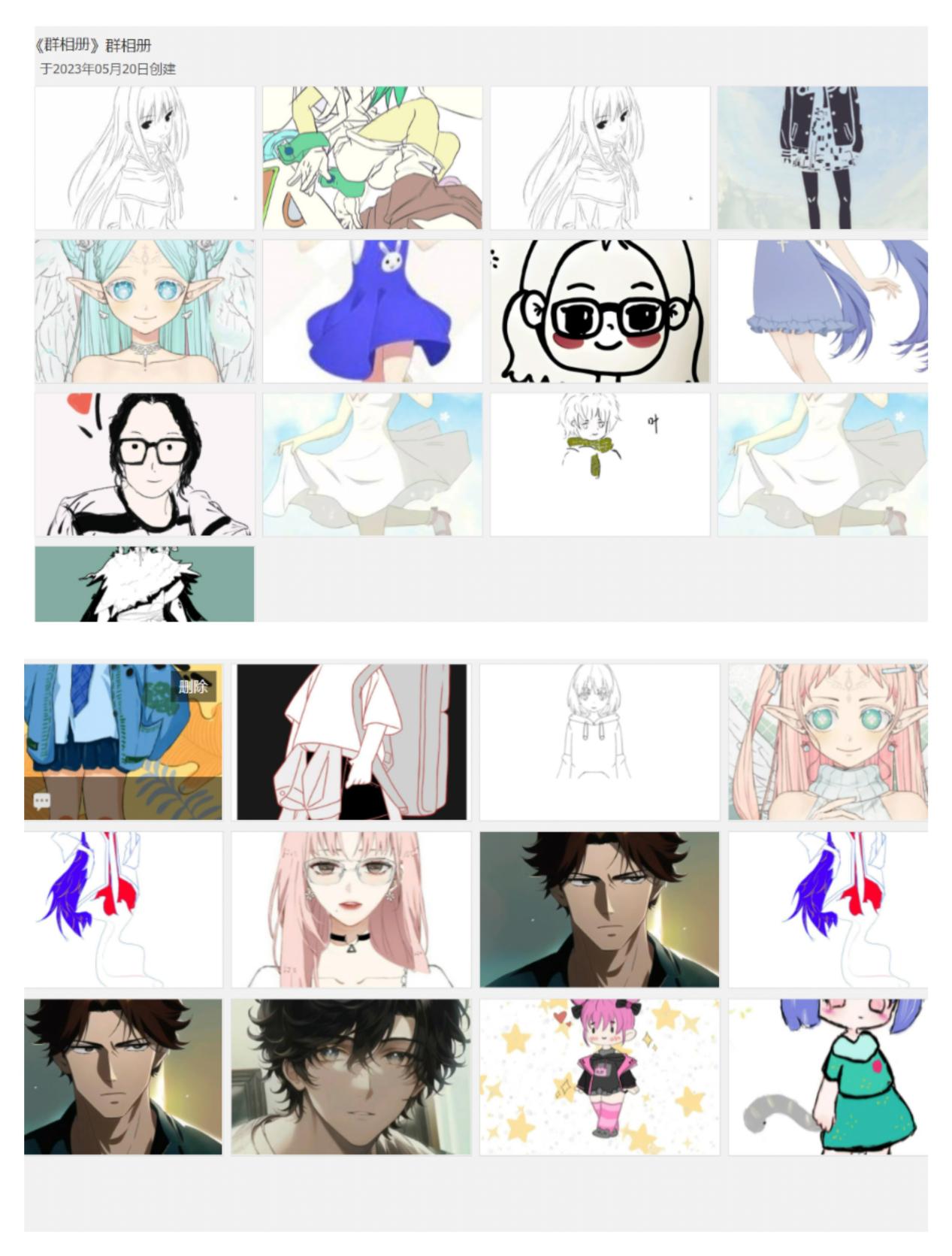
Task: Select the hoodie girl line sketch
Action: pos(600,741)
